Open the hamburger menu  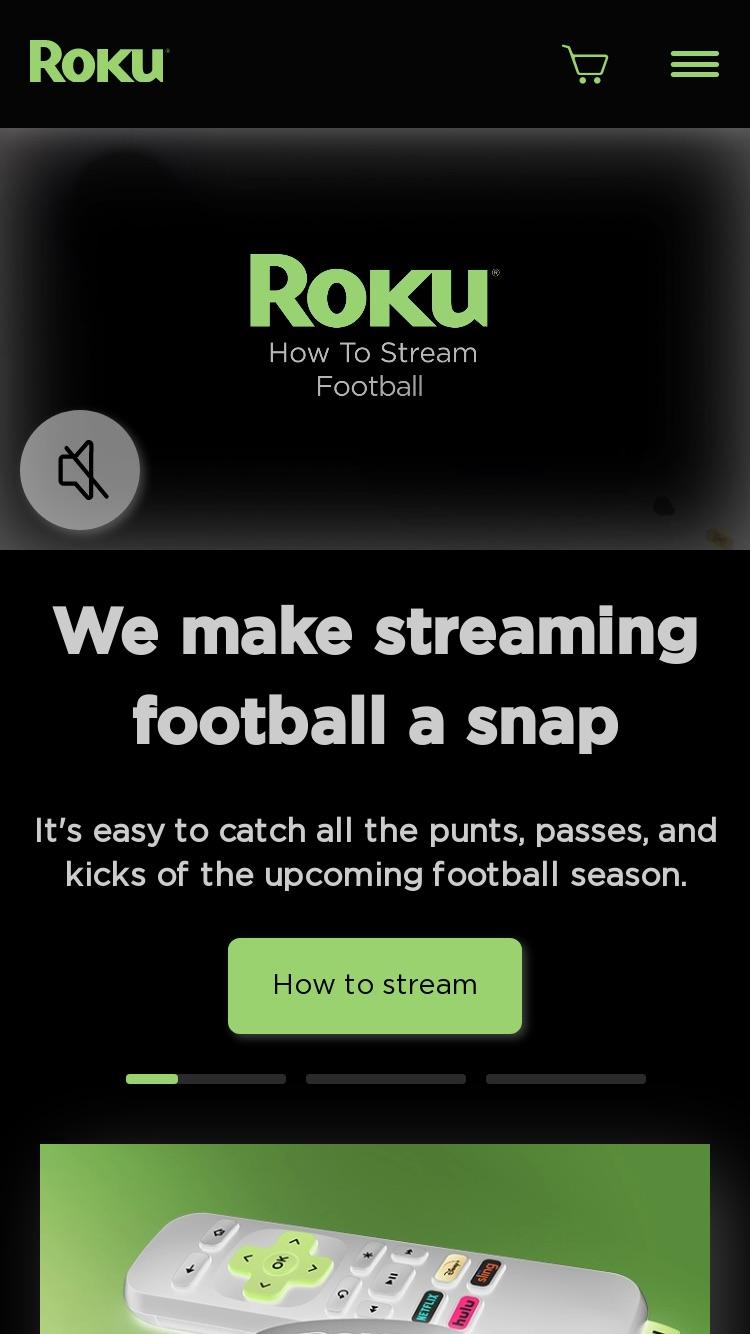click(694, 64)
